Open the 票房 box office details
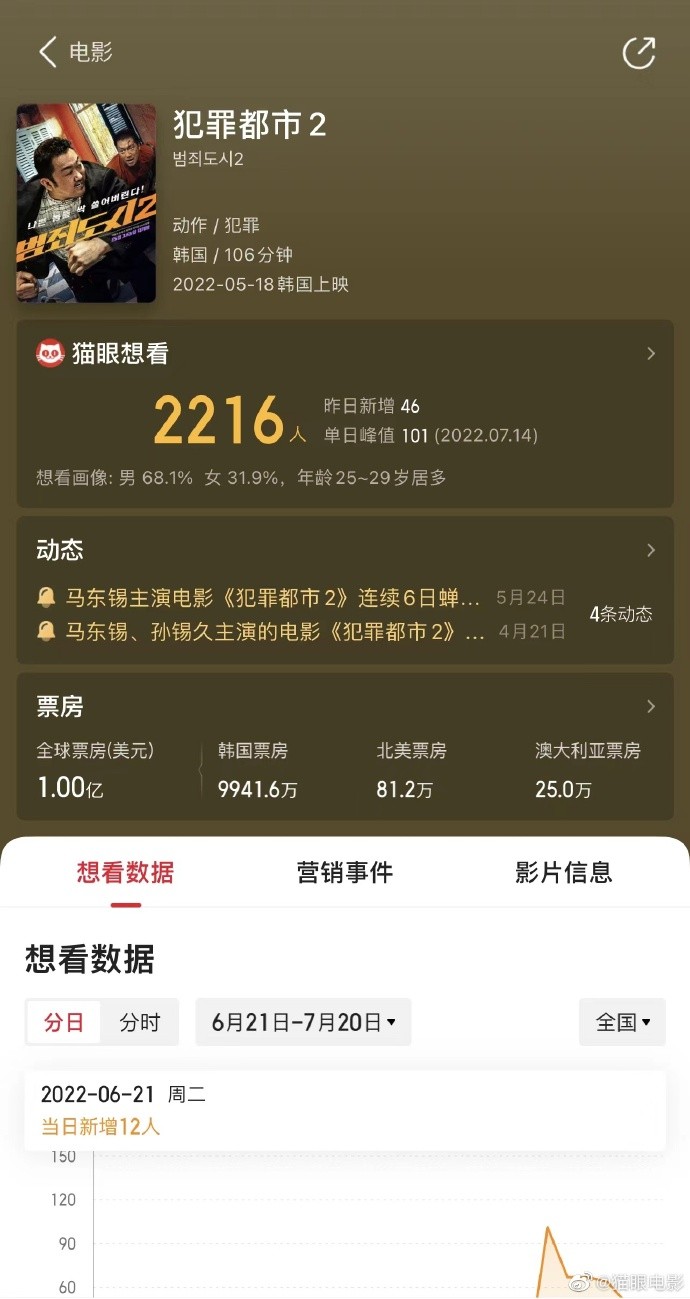Viewport: 690px width, 1299px height. tap(651, 707)
